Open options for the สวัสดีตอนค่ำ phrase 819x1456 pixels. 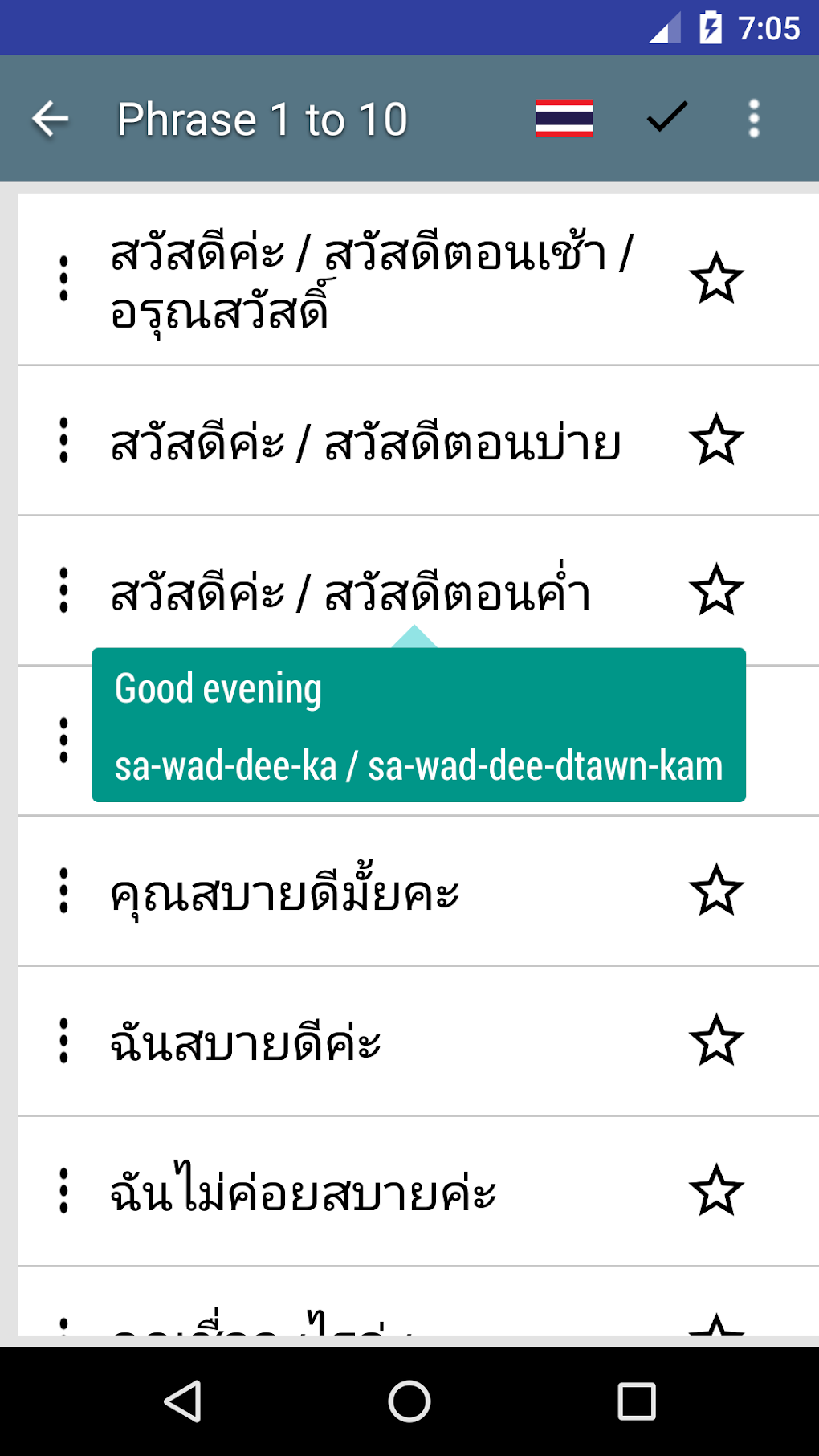(x=63, y=590)
